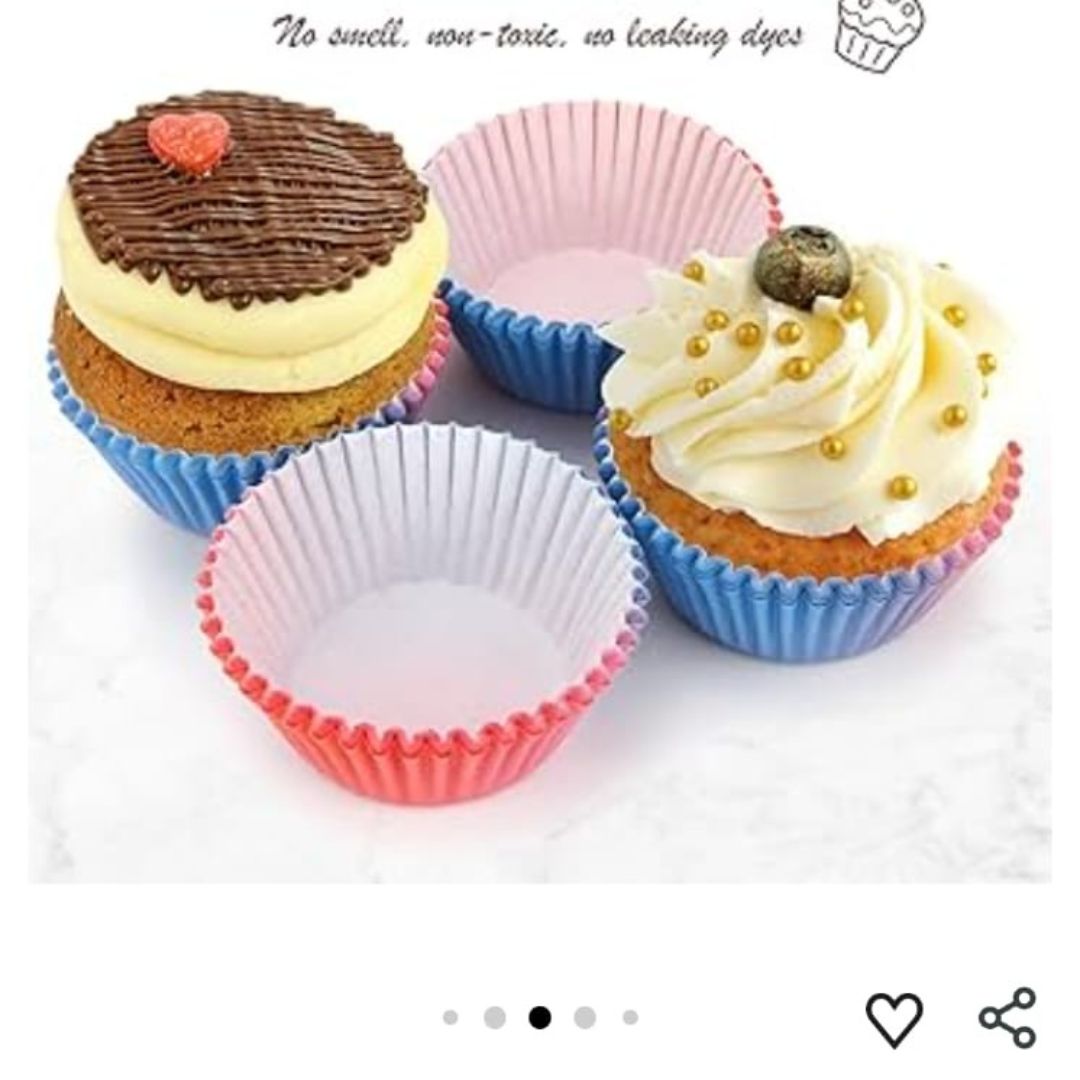Share this product listing

(1007, 1018)
